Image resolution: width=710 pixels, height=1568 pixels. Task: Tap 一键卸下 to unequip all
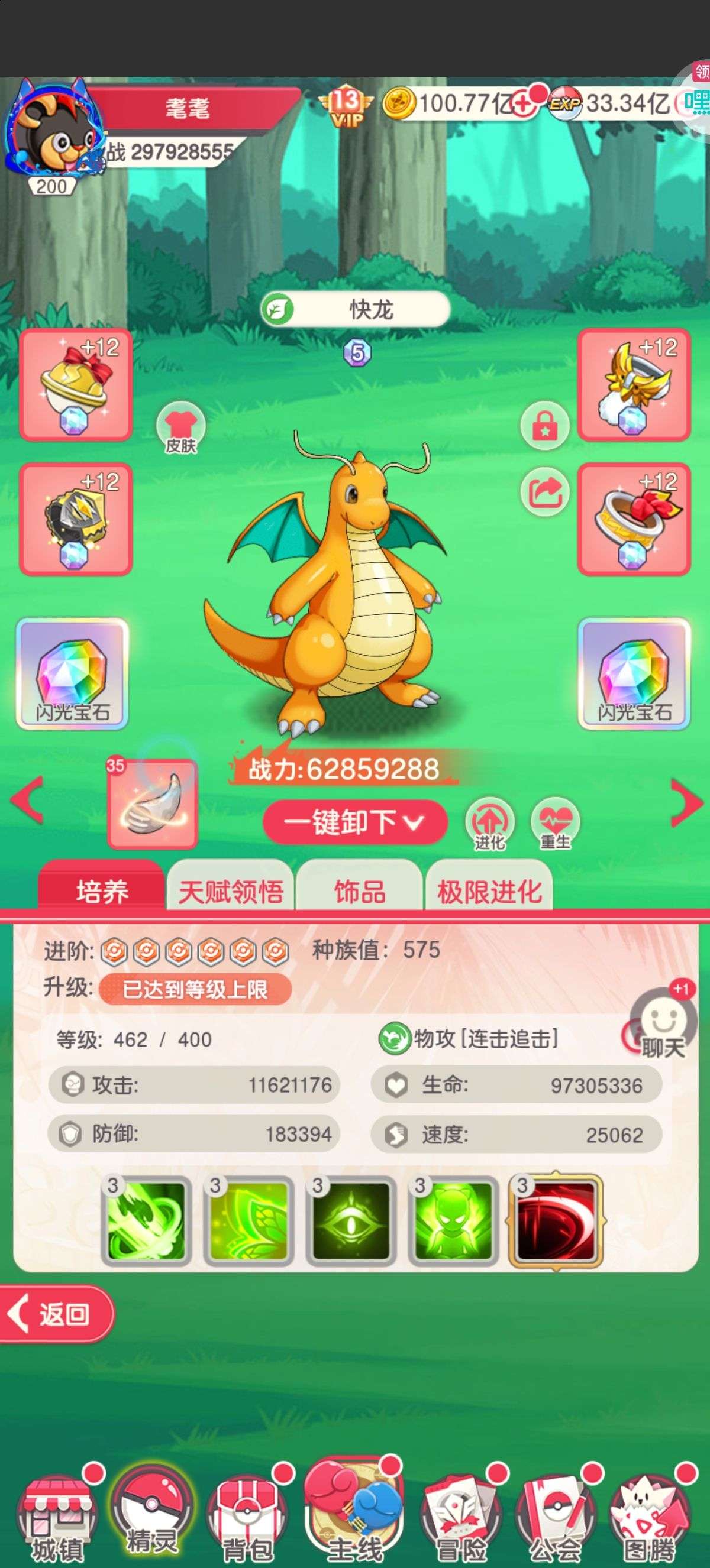pos(355,822)
